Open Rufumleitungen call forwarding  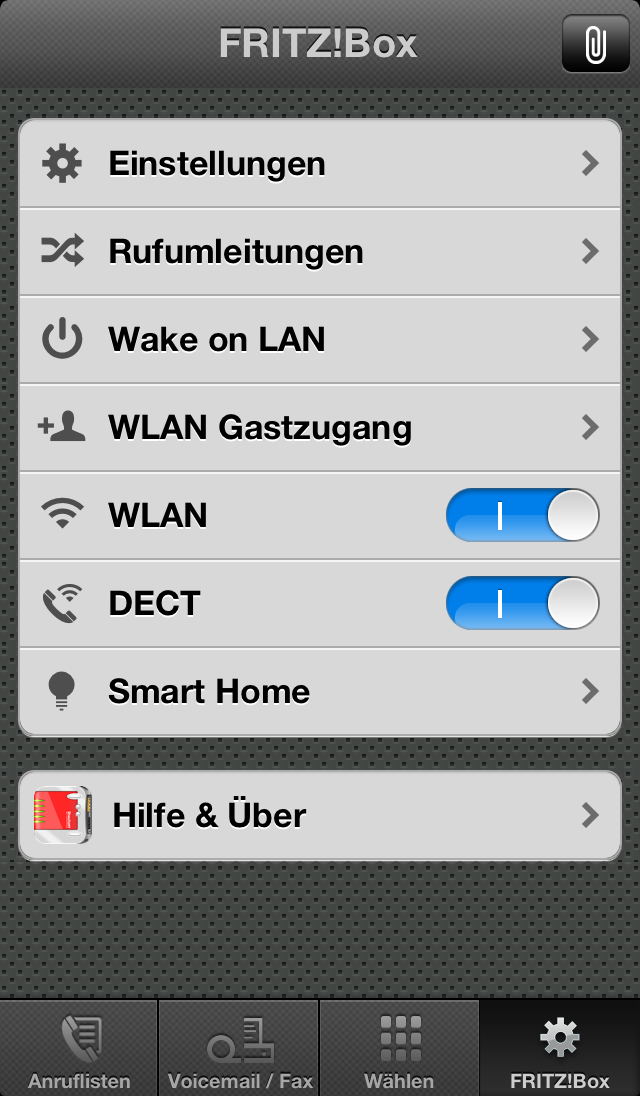tap(320, 252)
